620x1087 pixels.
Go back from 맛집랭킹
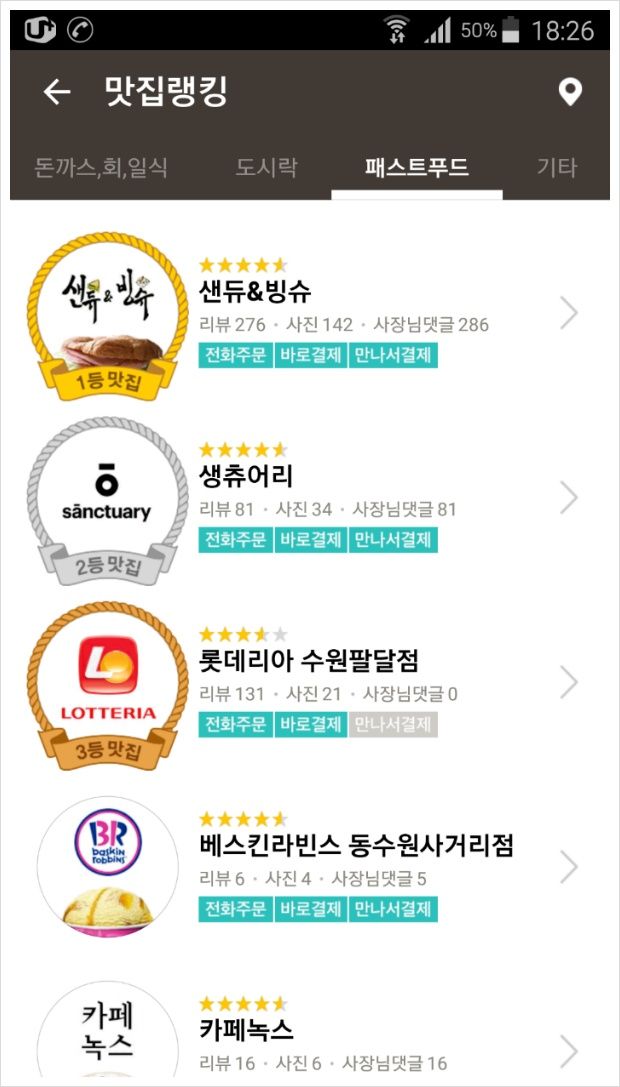57,92
